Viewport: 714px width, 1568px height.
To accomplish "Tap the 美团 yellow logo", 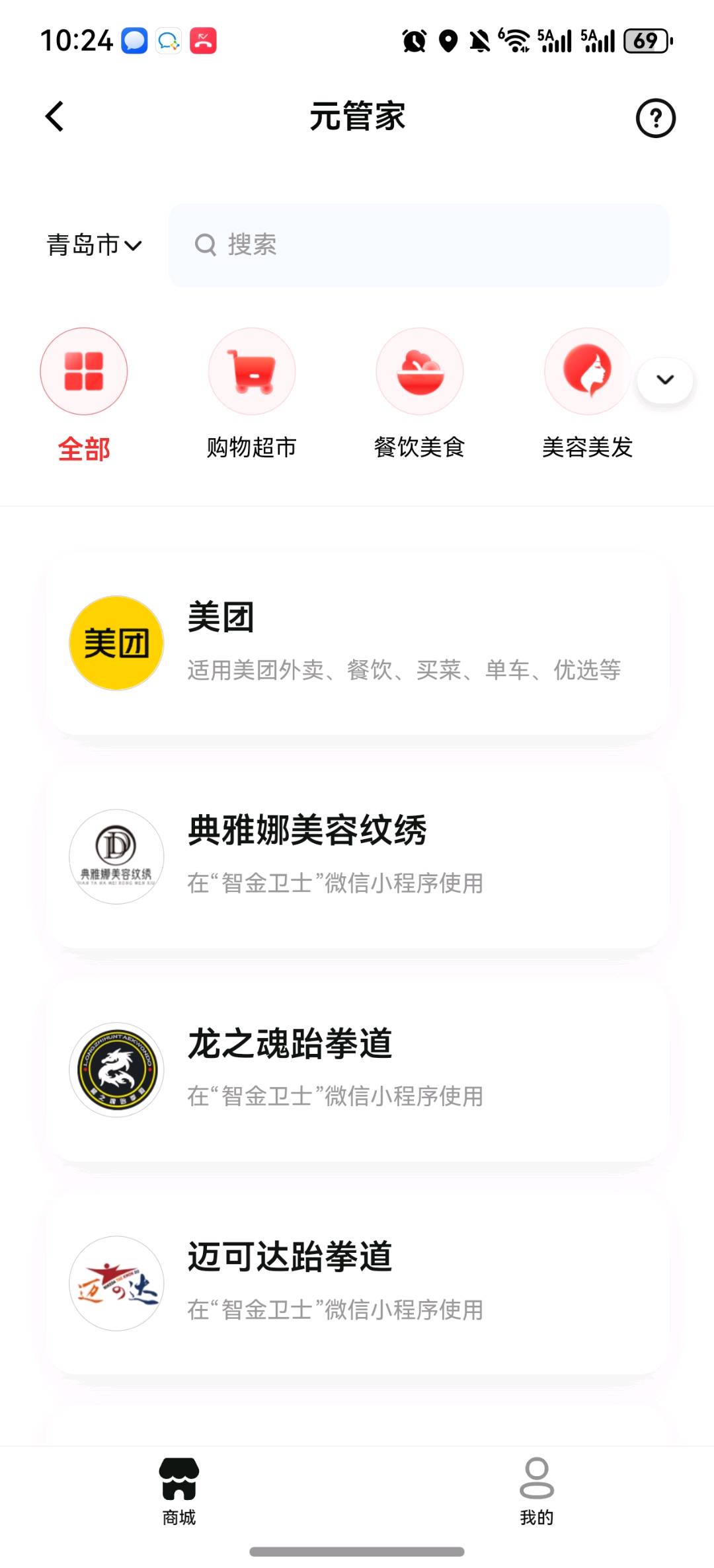I will (x=116, y=642).
